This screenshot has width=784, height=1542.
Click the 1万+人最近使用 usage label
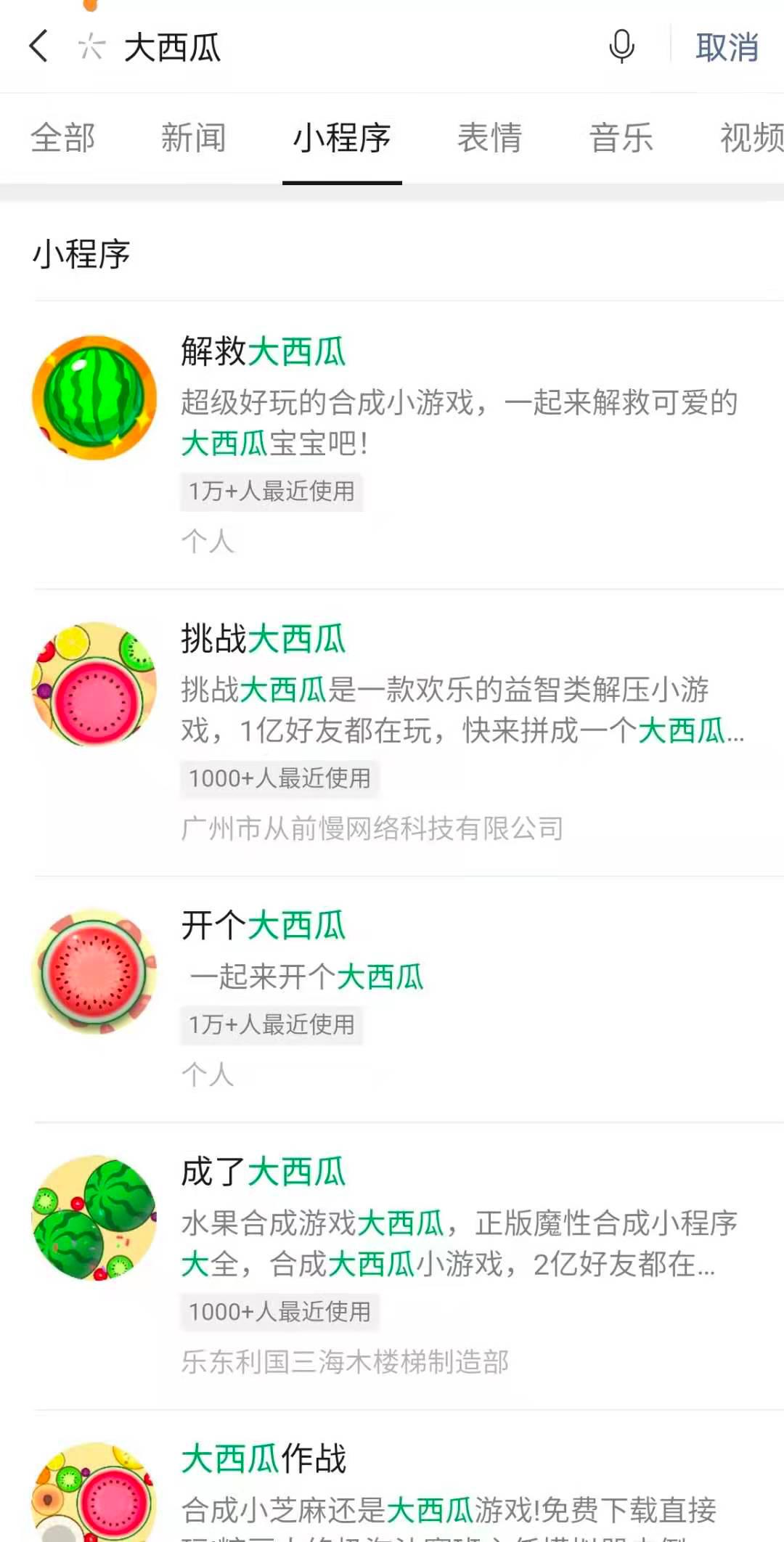click(271, 491)
